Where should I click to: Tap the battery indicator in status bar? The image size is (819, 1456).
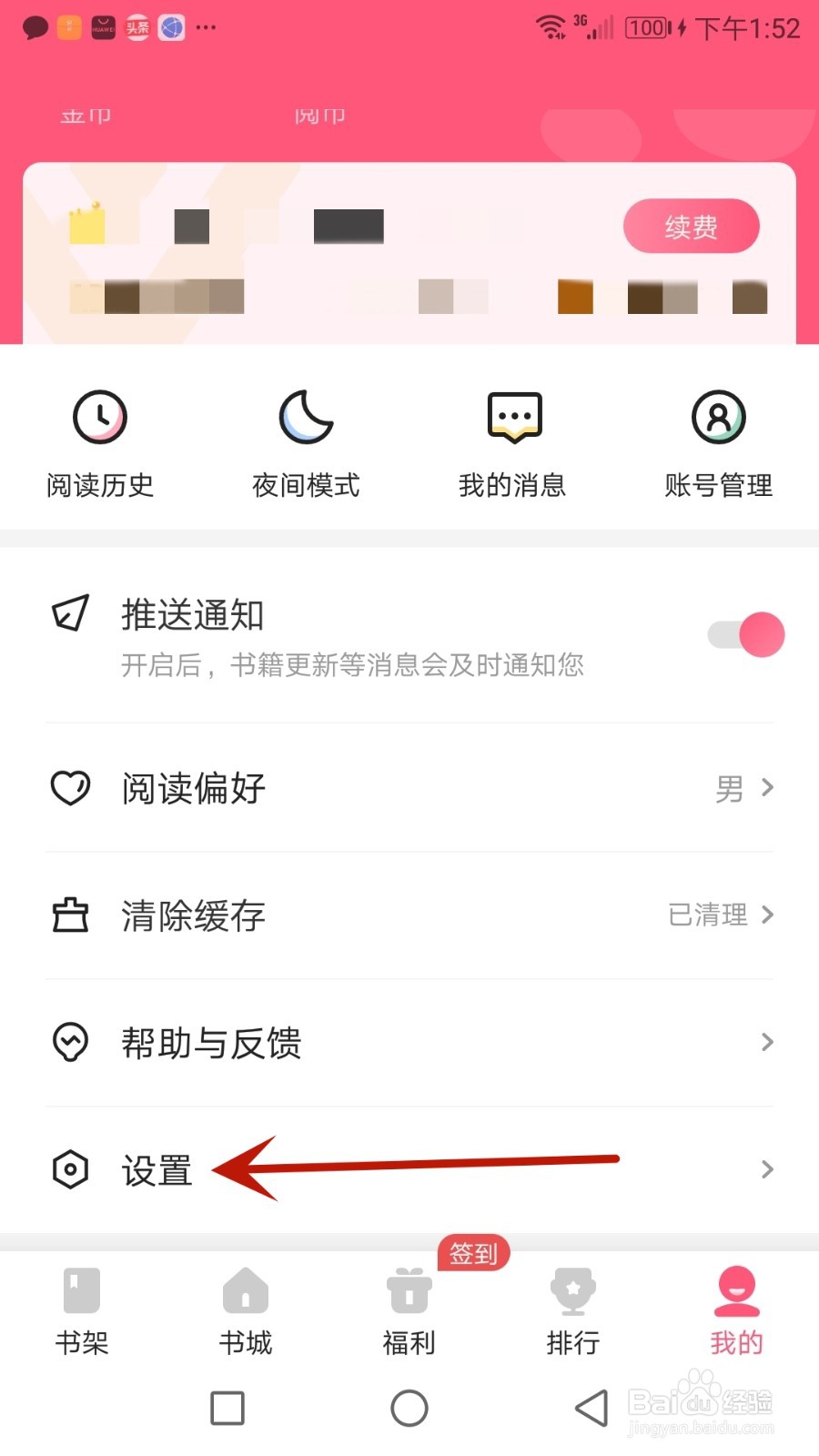click(x=647, y=27)
